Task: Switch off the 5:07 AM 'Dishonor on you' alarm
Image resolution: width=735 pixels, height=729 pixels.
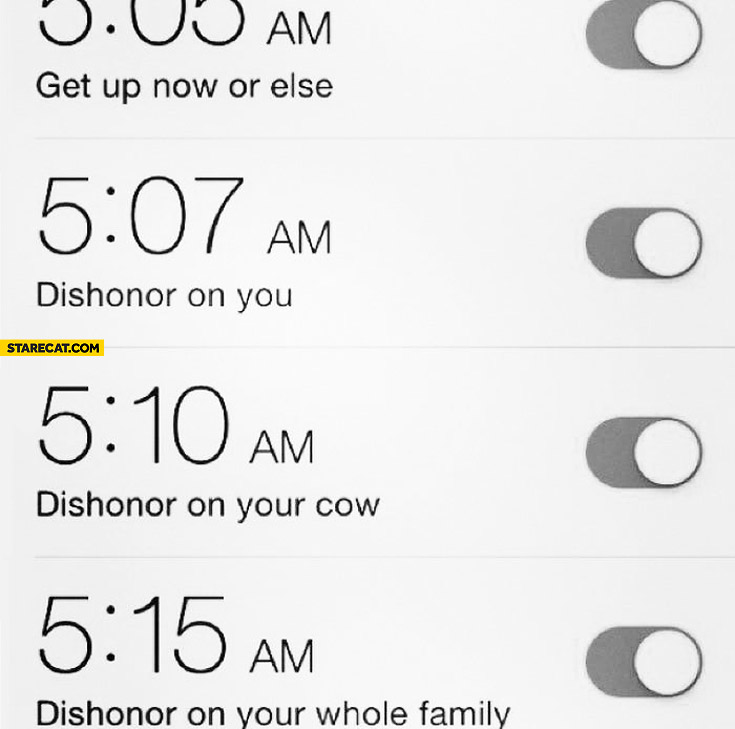Action: coord(644,243)
